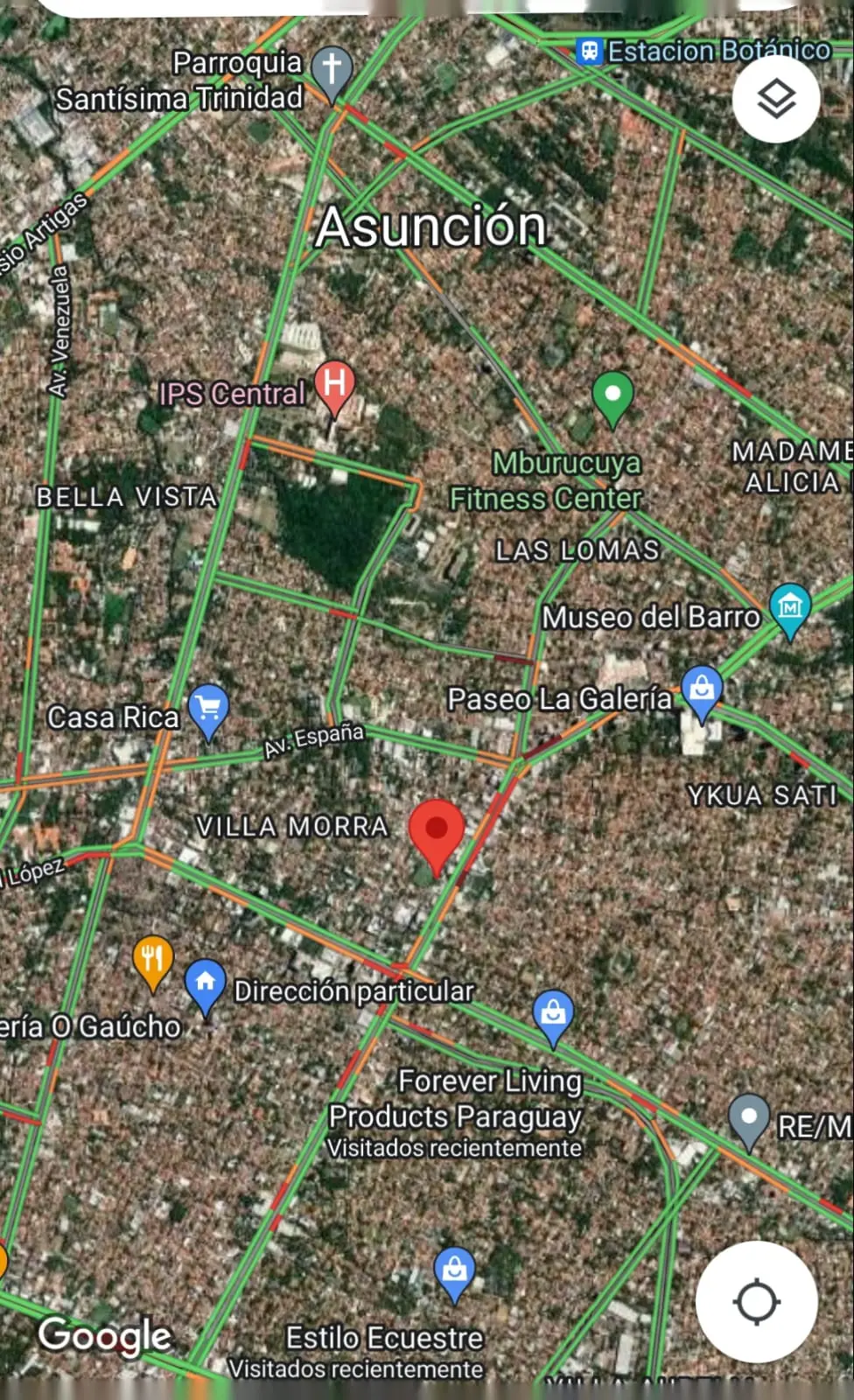The image size is (854, 1400).
Task: Tap the Estacion Botánico train station marker
Action: pos(590,51)
